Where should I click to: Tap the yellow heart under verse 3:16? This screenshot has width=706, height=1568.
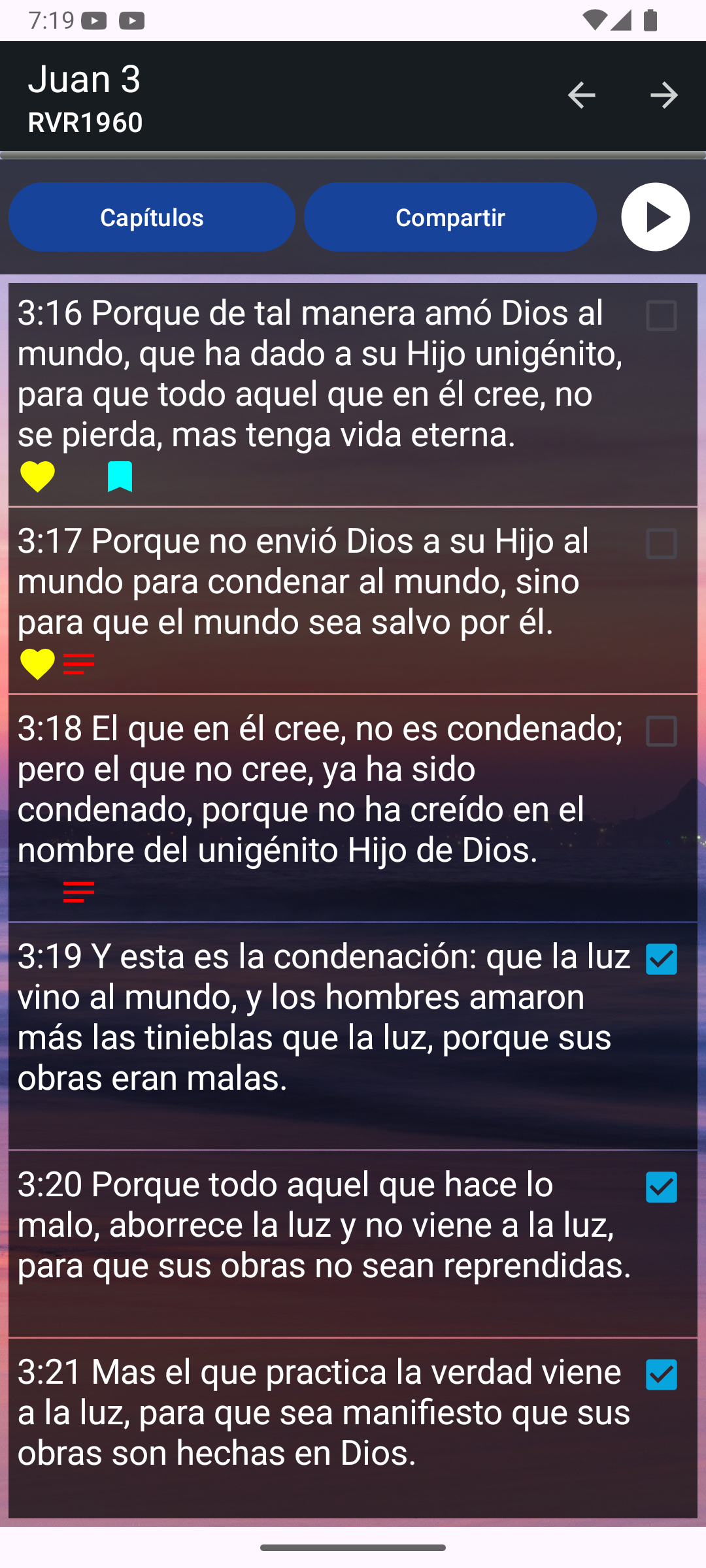pyautogui.click(x=37, y=476)
